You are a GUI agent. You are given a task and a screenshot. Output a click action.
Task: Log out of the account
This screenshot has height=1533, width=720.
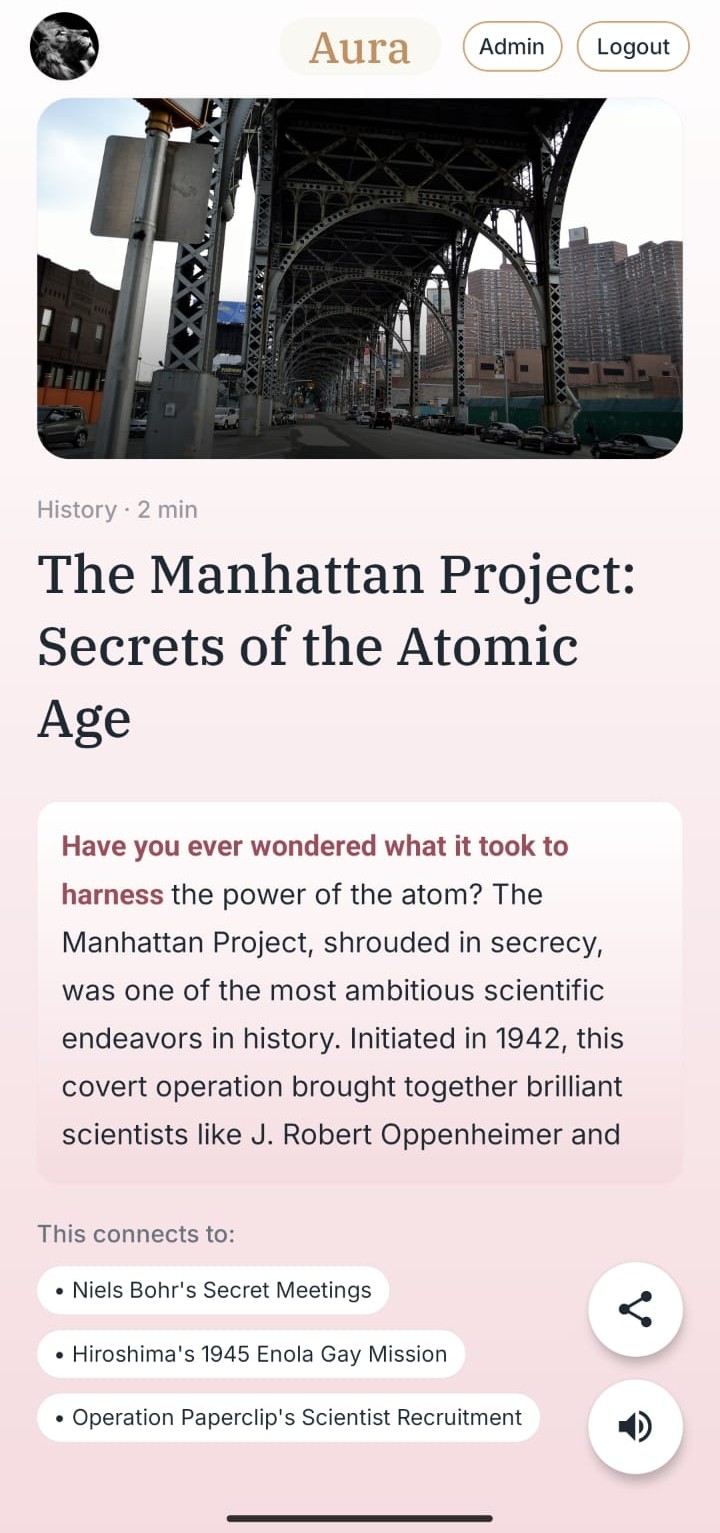click(x=633, y=47)
